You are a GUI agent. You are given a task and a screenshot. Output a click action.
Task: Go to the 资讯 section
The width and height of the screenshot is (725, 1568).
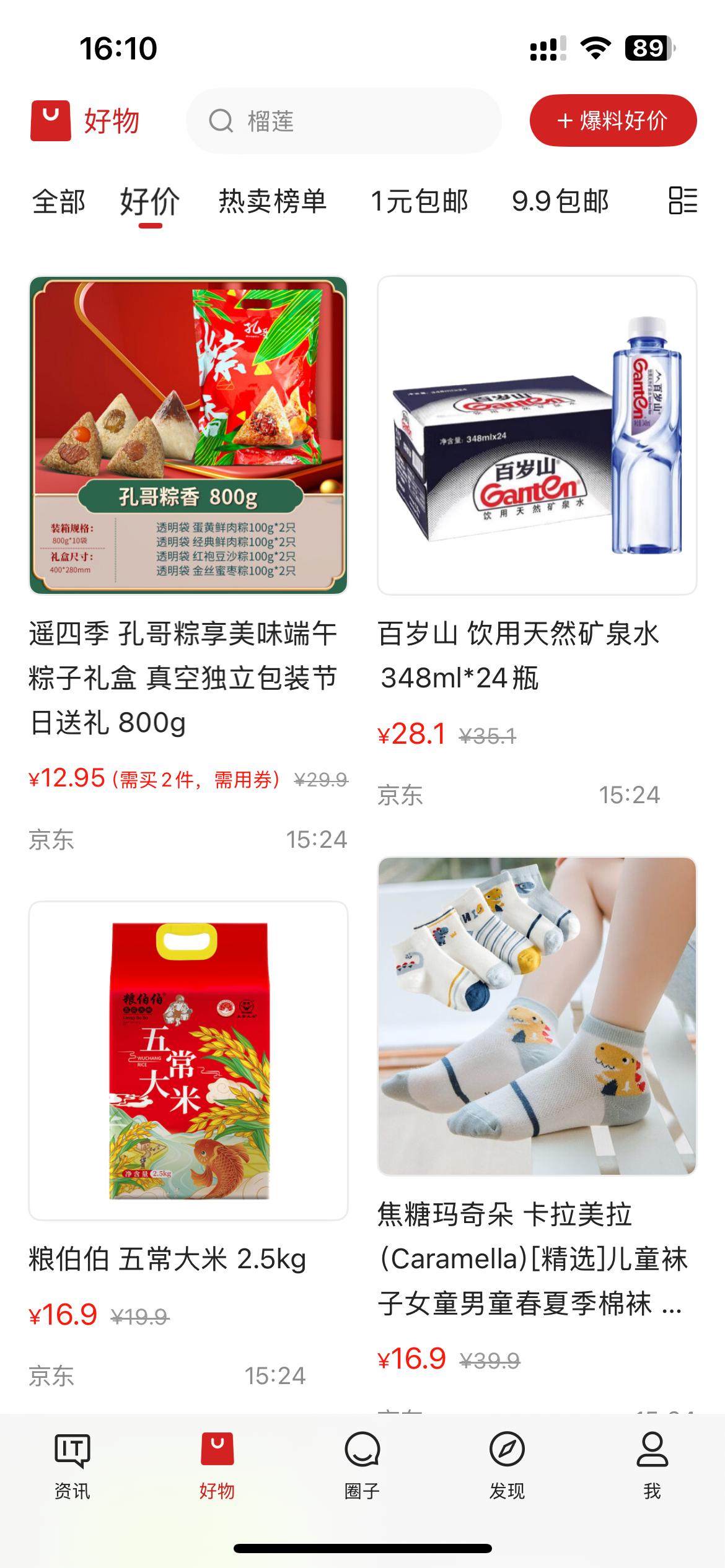coord(72,1466)
